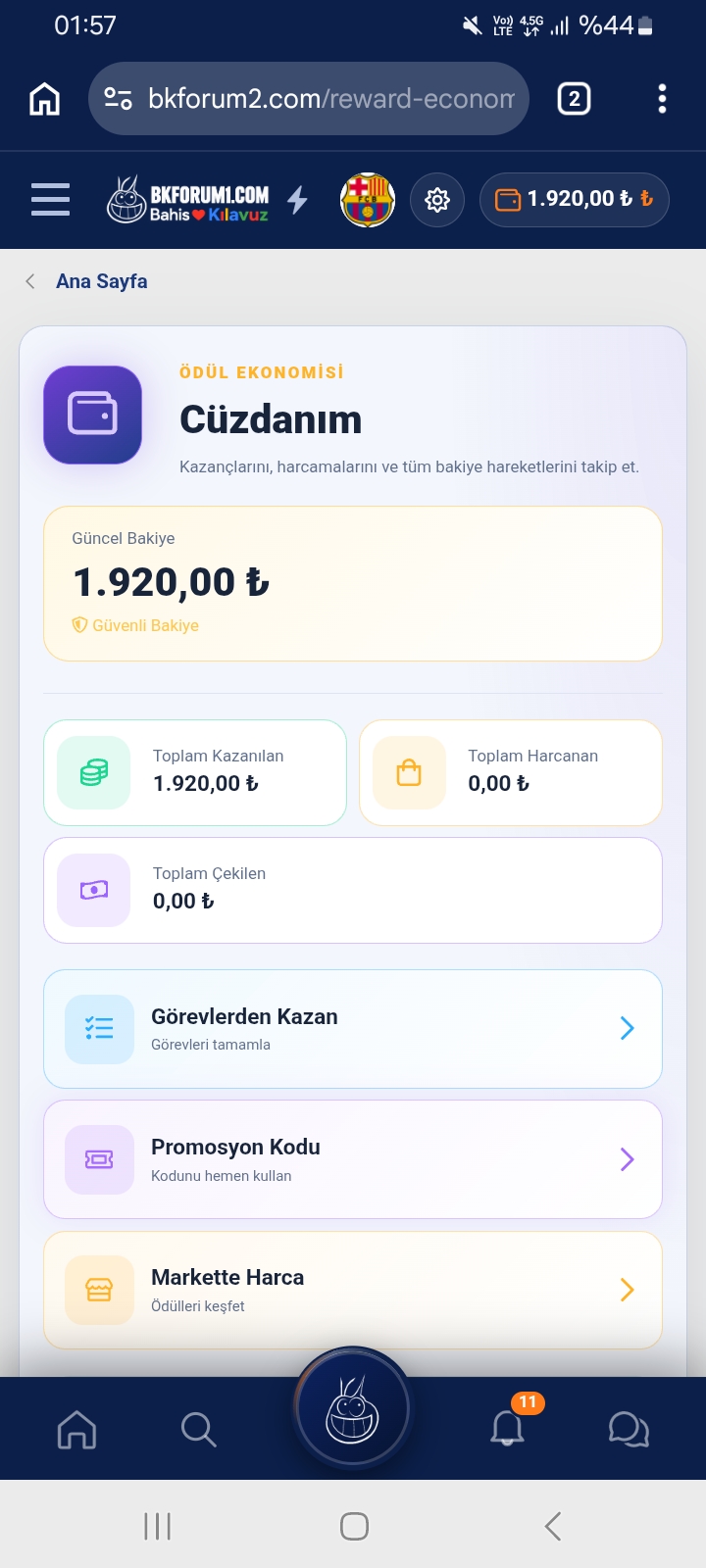This screenshot has width=706, height=1568.
Task: Tap the system back button
Action: click(553, 1526)
